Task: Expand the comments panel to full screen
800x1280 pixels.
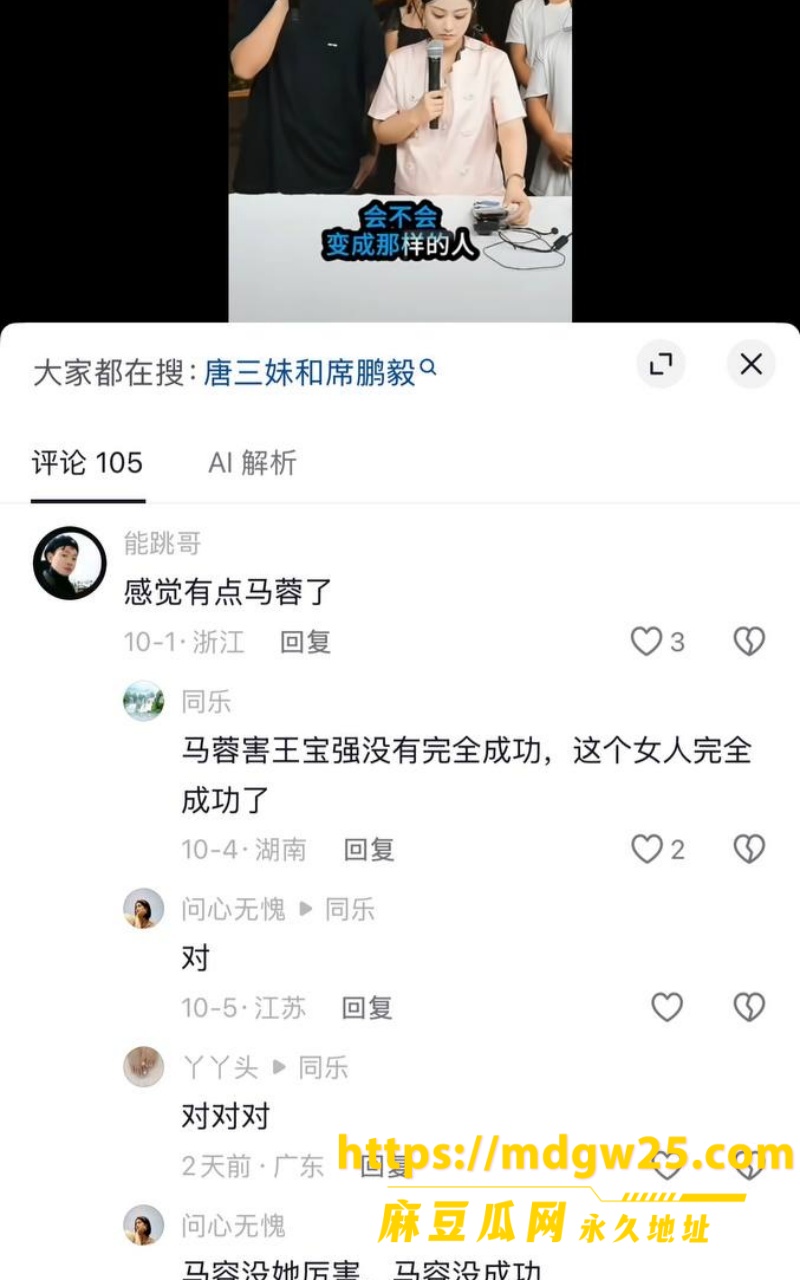Action: pos(661,365)
